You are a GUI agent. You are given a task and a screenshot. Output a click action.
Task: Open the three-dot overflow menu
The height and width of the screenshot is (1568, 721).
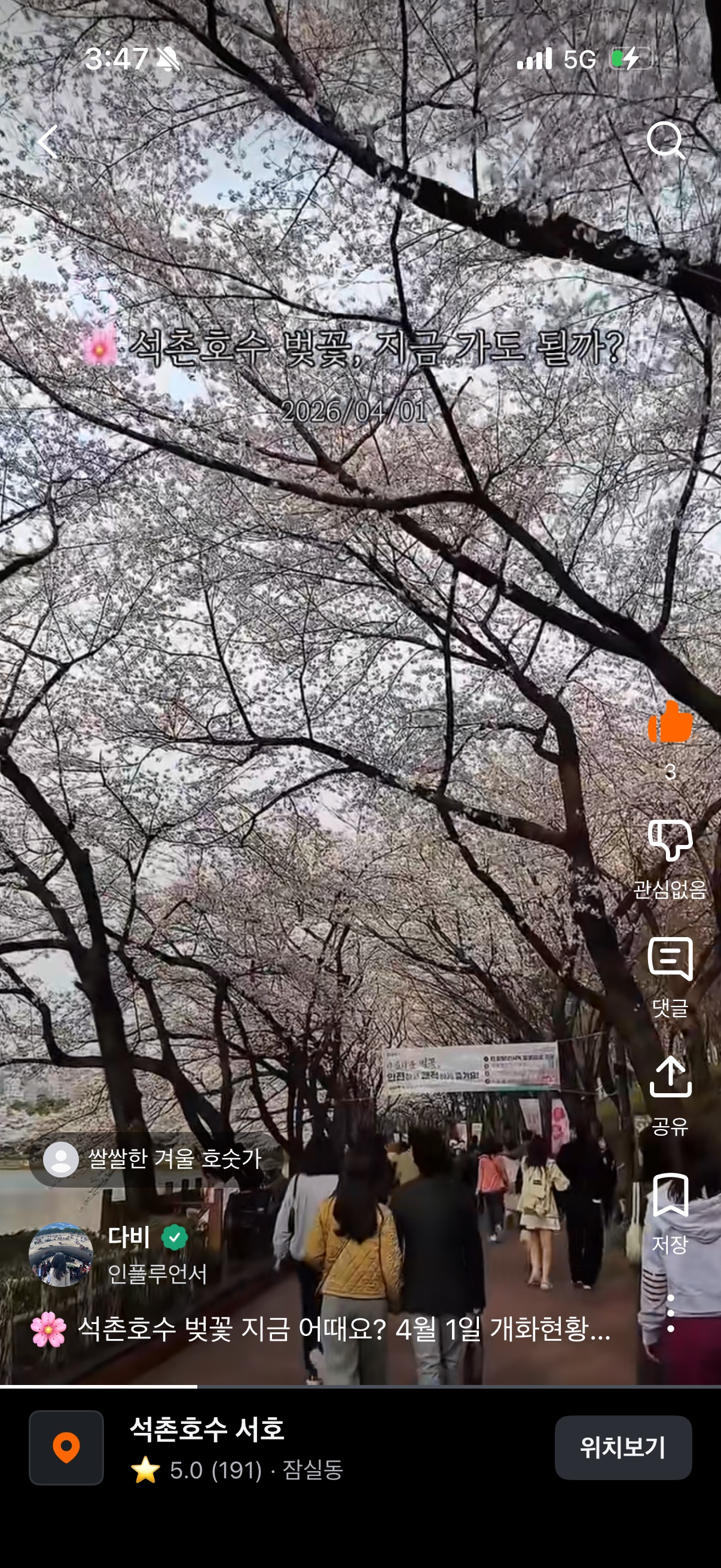(670, 1314)
